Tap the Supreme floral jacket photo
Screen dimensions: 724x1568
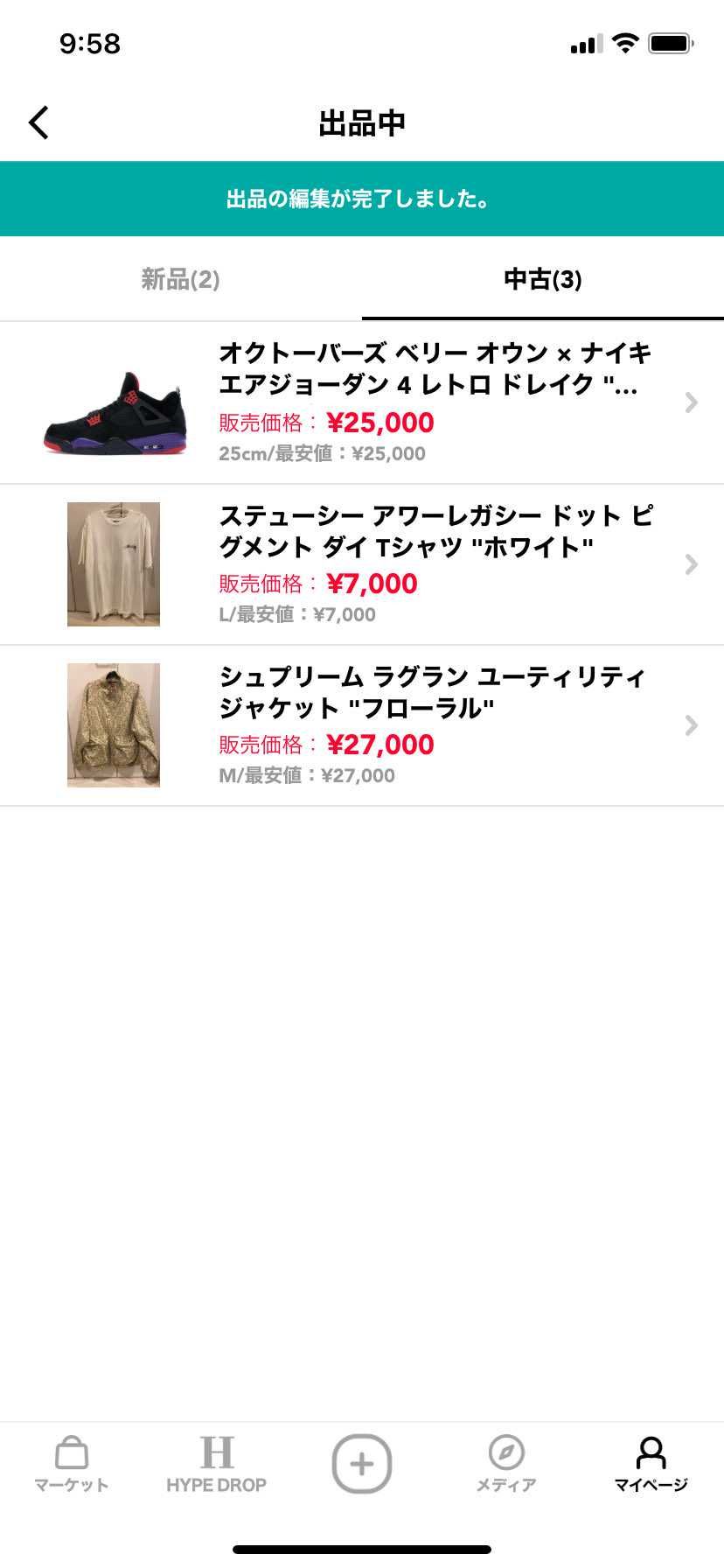coord(114,725)
